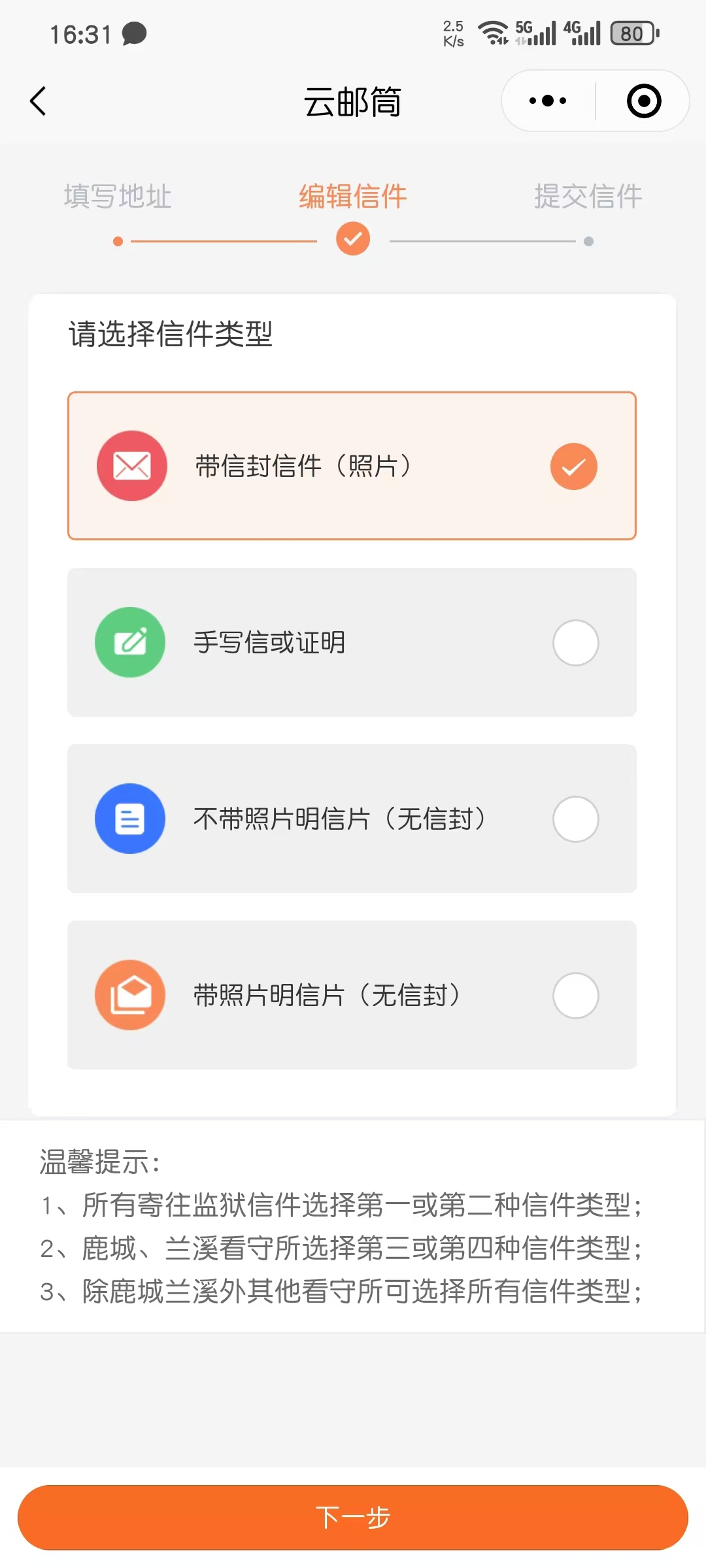The height and width of the screenshot is (1568, 706).
Task: Choose 手写信或证明 option
Action: coord(352,642)
